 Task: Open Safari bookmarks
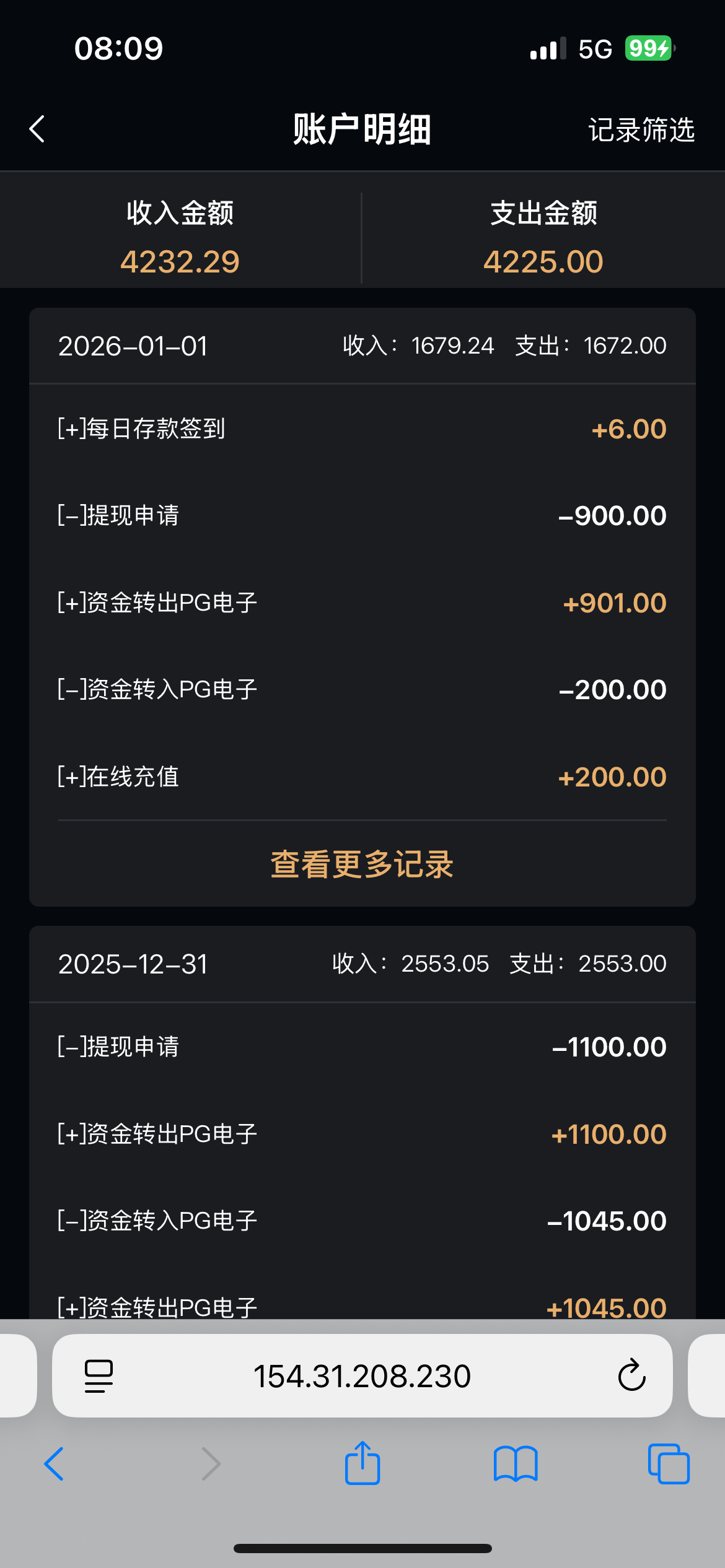(x=516, y=1464)
